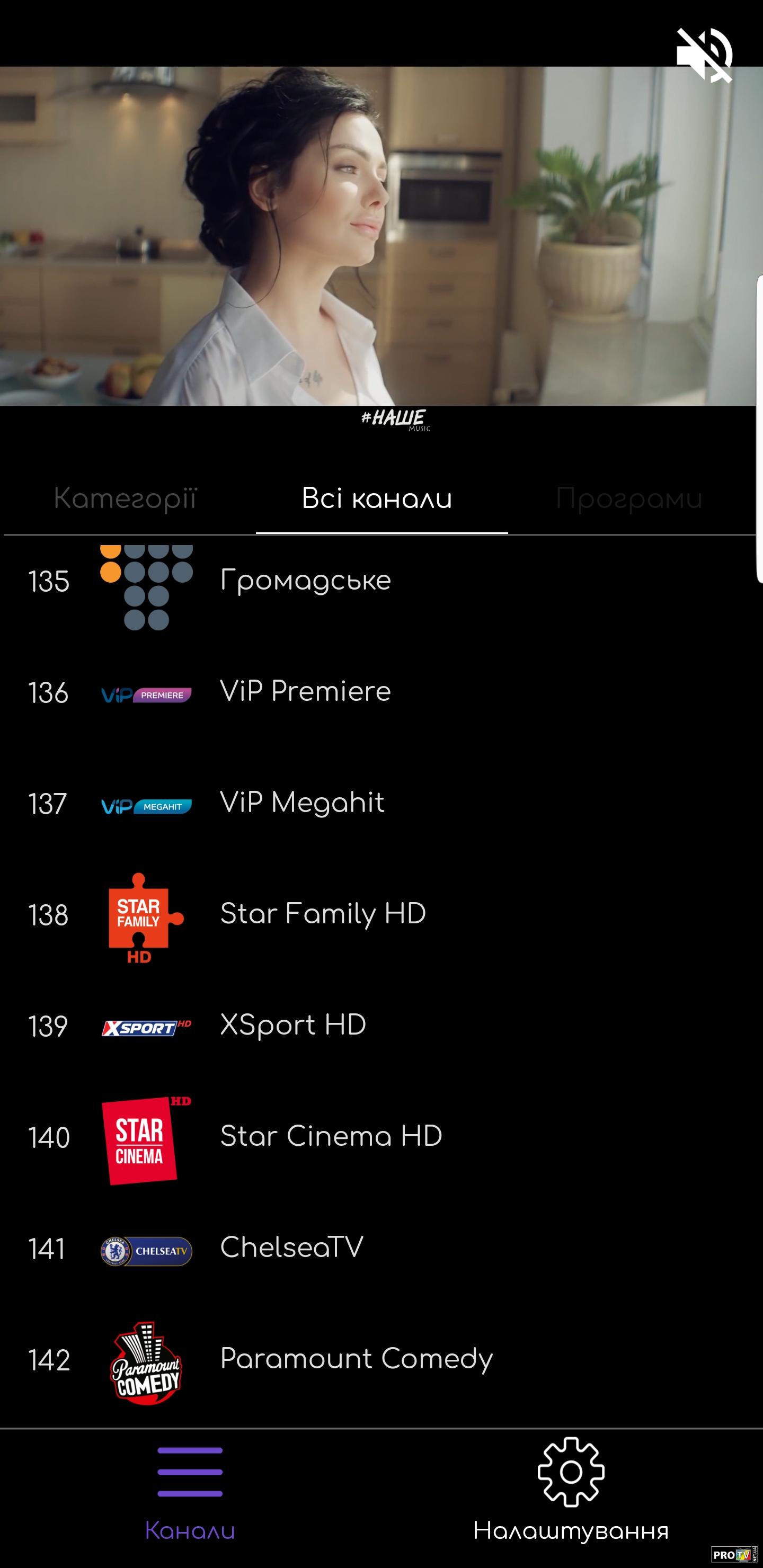The width and height of the screenshot is (763, 1568).
Task: Tune in to XSport HD
Action: [293, 1026]
